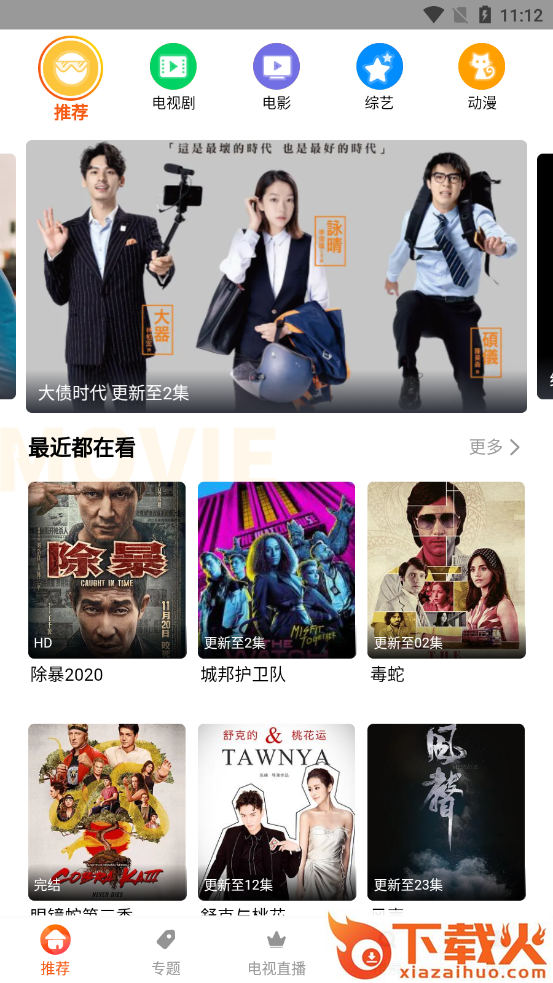Screen dimensions: 553x983
Task: Open the 风声 poster updated to 23集
Action: pyautogui.click(x=446, y=812)
